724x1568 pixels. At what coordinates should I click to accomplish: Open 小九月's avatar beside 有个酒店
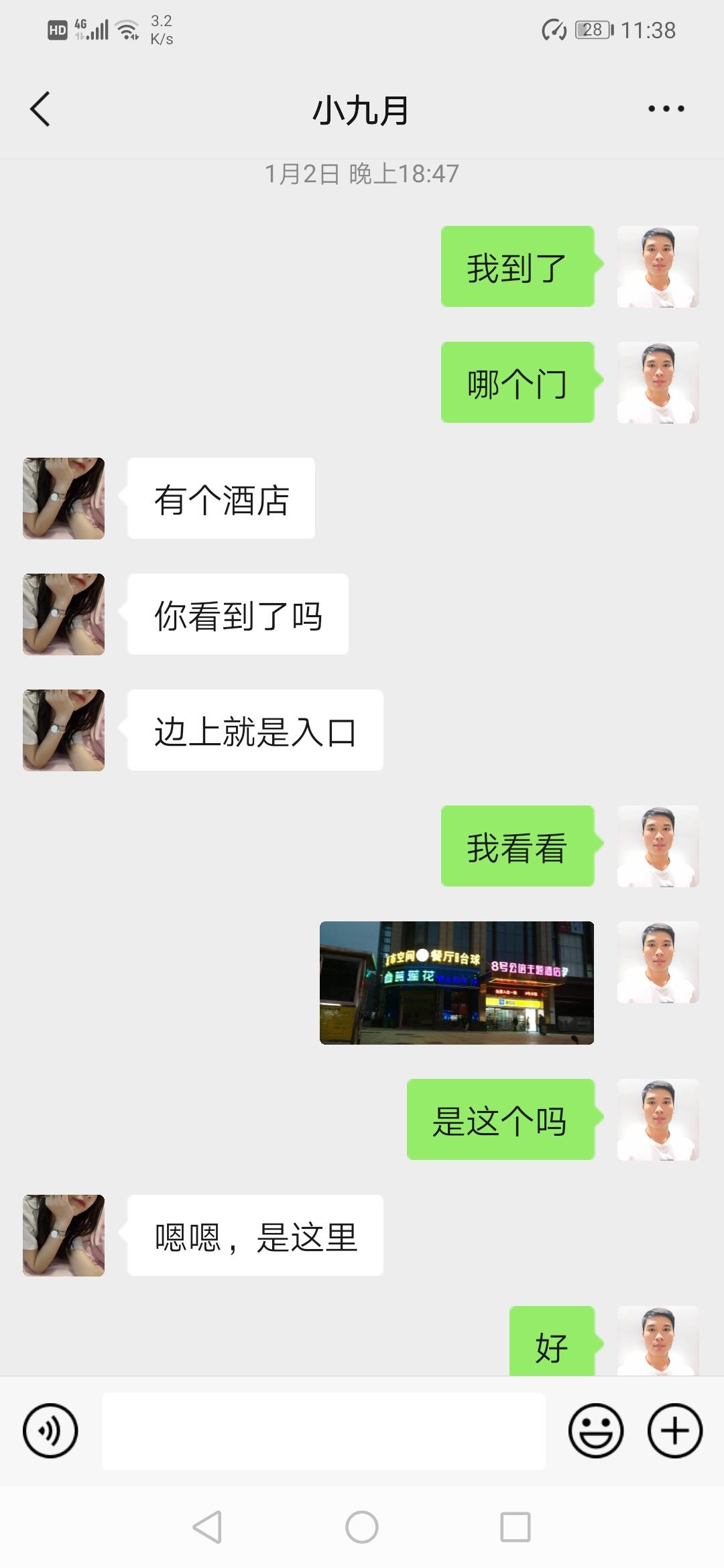click(x=64, y=499)
